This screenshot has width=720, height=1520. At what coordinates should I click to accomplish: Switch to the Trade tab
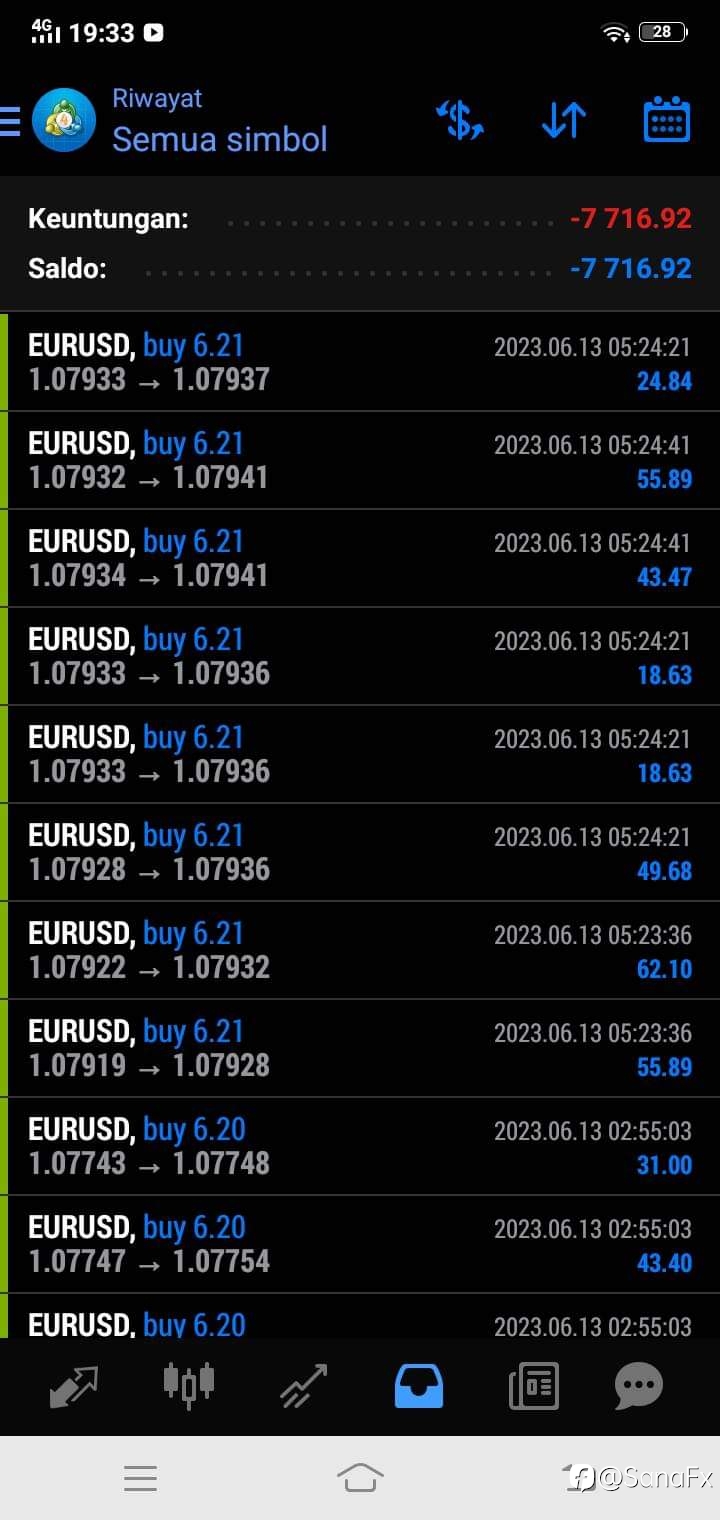point(304,1386)
